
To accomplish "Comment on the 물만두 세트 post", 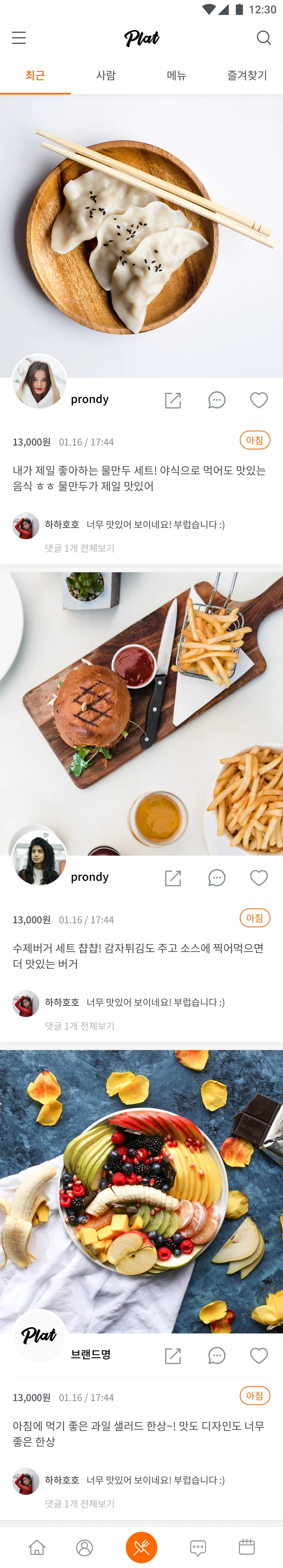I will click(x=217, y=400).
